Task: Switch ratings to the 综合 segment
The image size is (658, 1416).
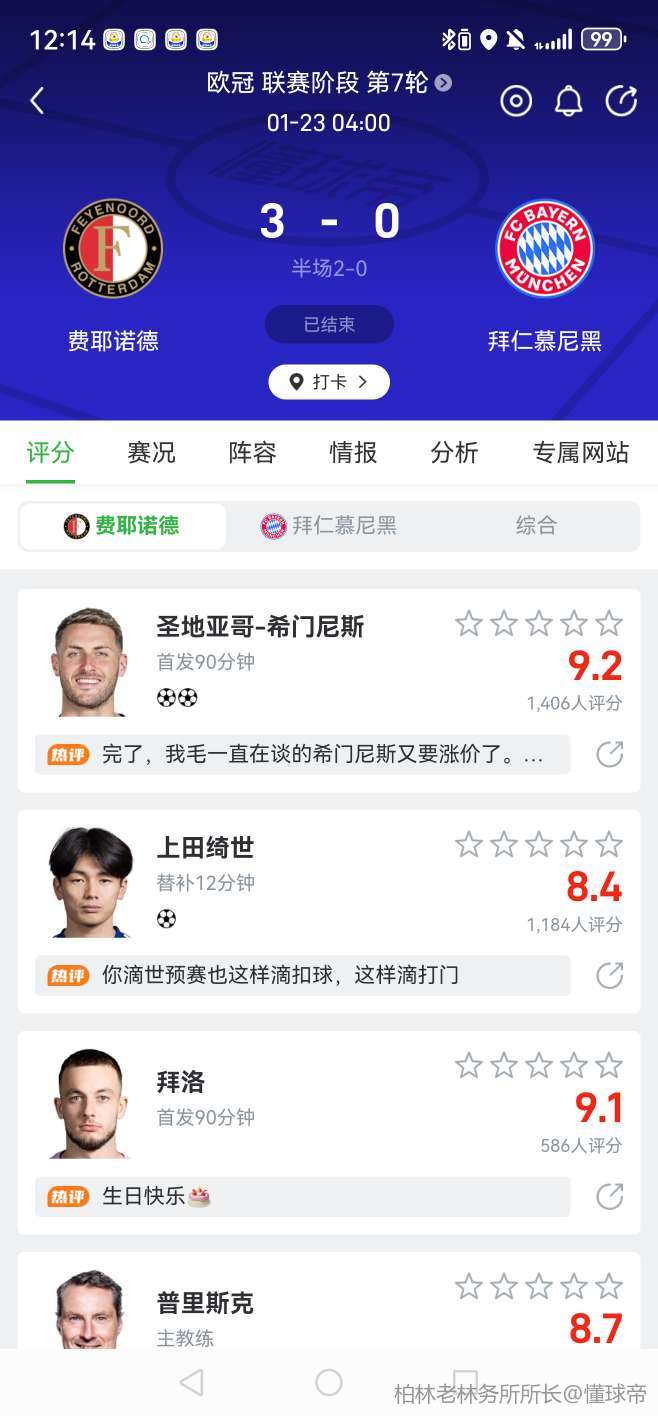Action: point(536,526)
